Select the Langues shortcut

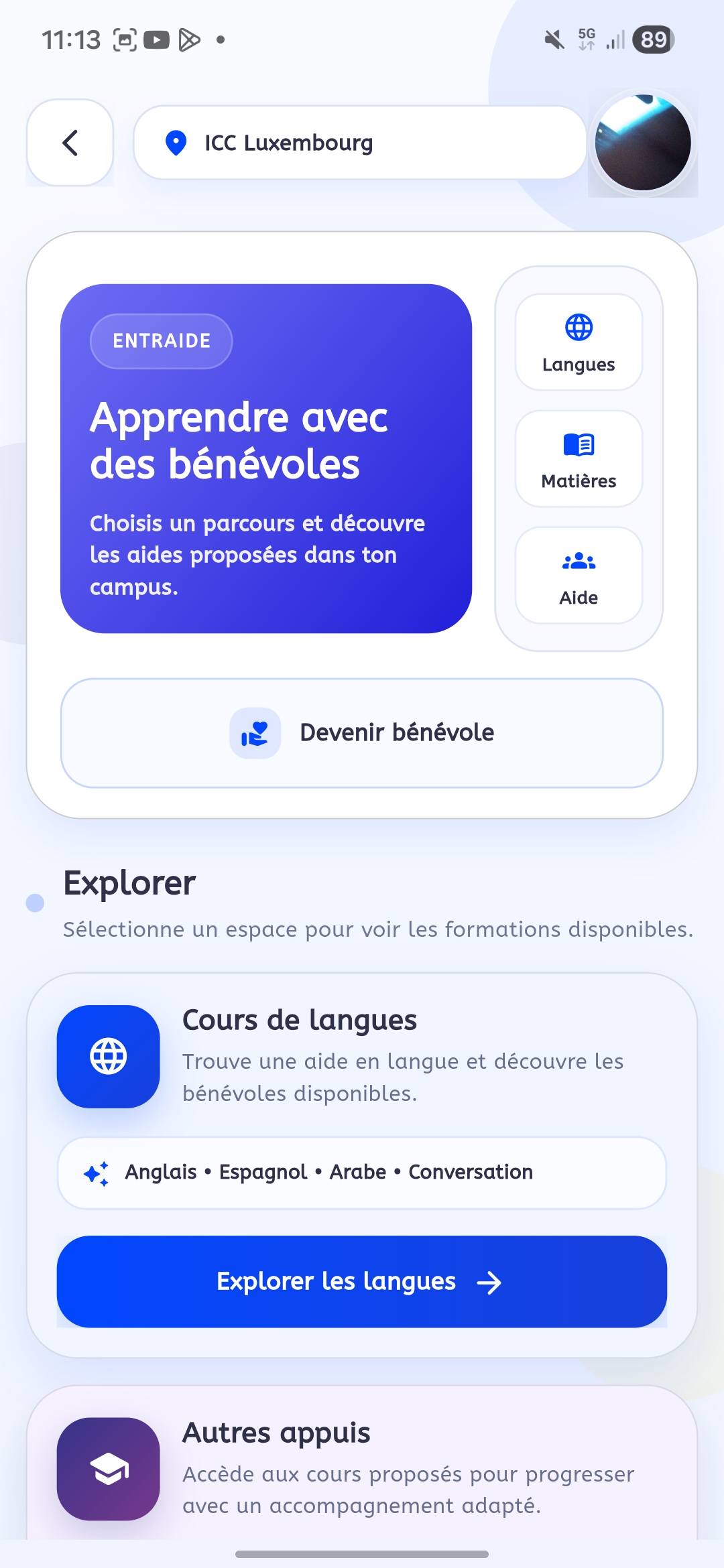[x=579, y=342]
